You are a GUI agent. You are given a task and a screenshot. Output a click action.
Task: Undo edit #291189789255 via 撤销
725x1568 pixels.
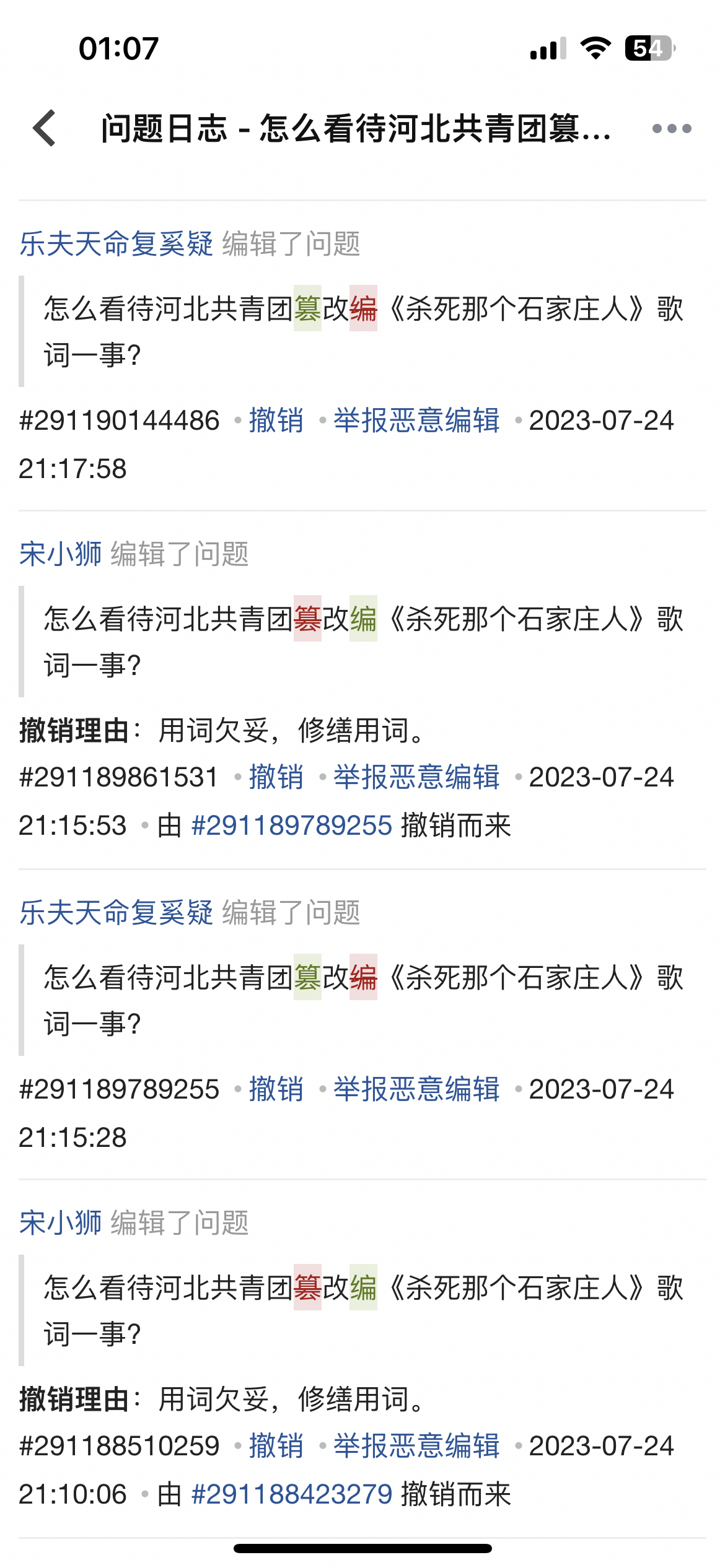click(276, 1089)
